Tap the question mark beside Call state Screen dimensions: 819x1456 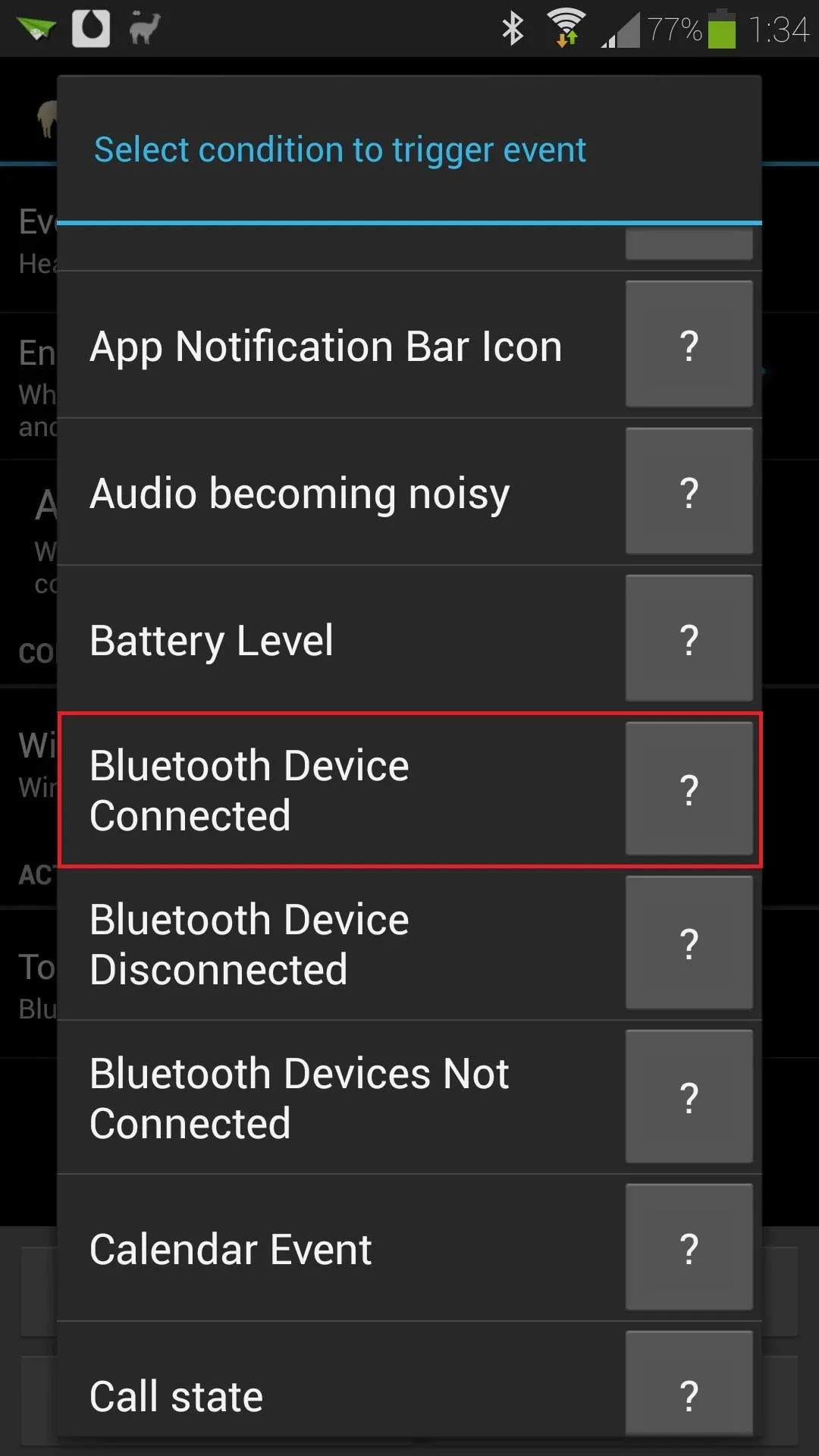tap(689, 1383)
